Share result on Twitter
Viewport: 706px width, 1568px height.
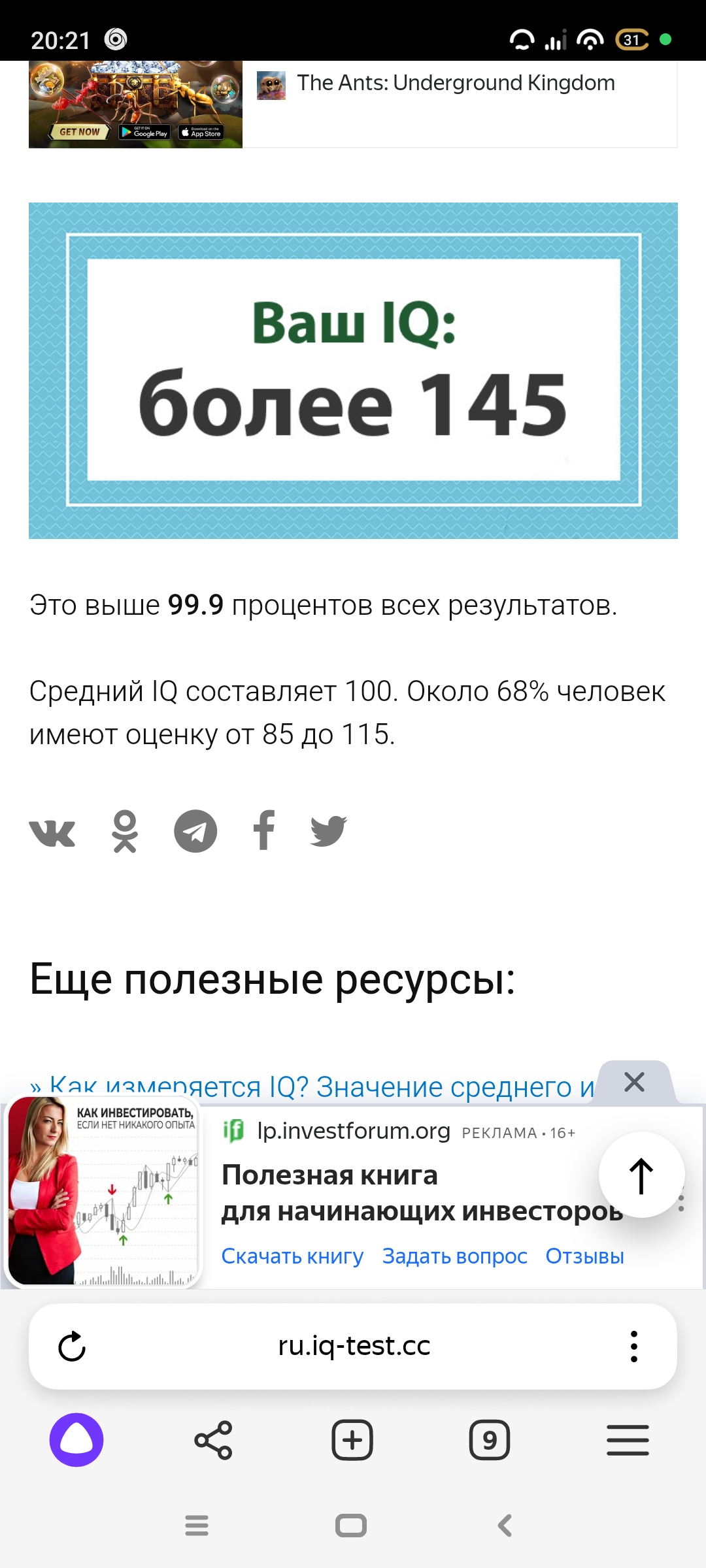click(x=328, y=831)
